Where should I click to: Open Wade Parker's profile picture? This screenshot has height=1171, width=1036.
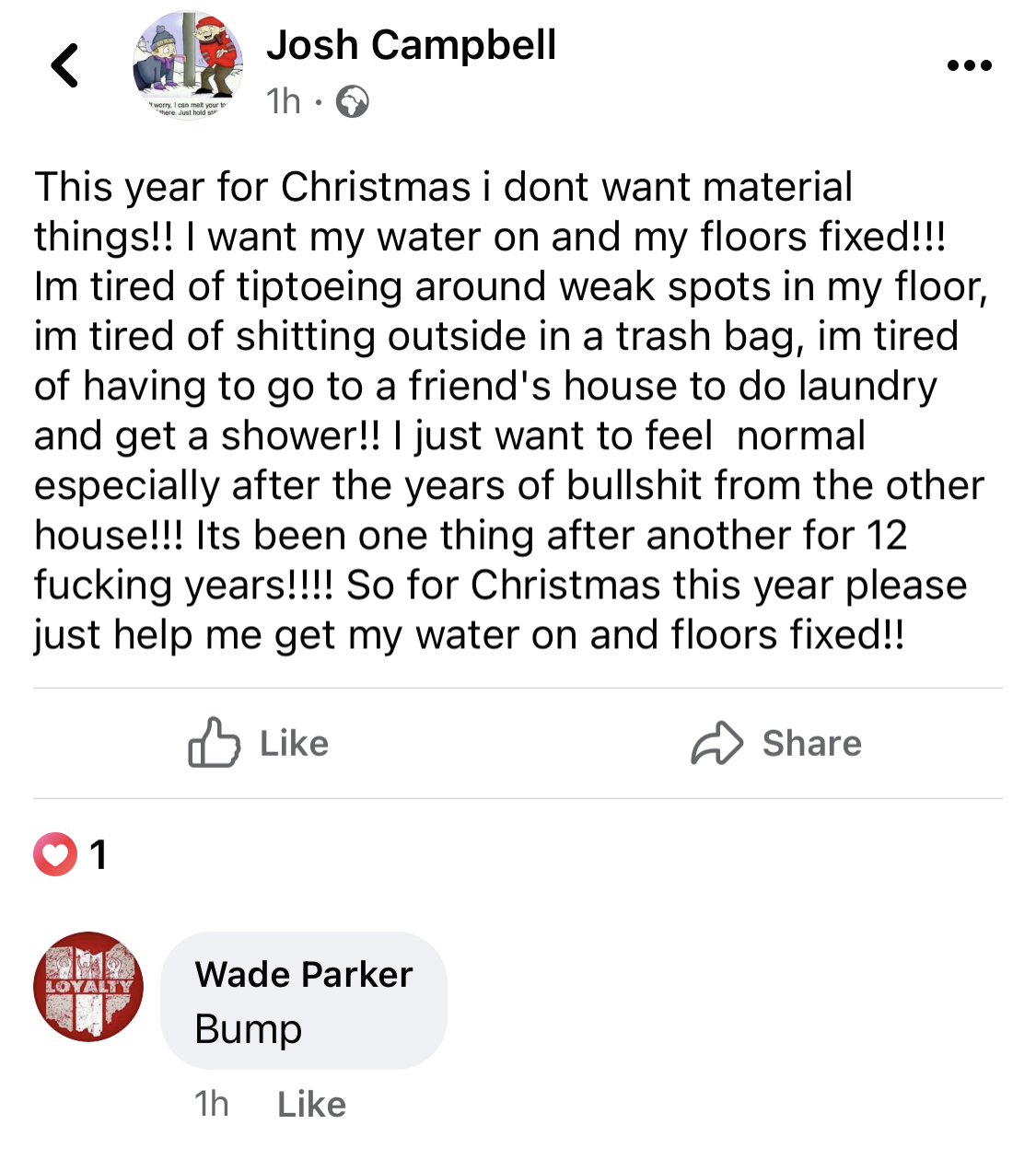point(88,987)
